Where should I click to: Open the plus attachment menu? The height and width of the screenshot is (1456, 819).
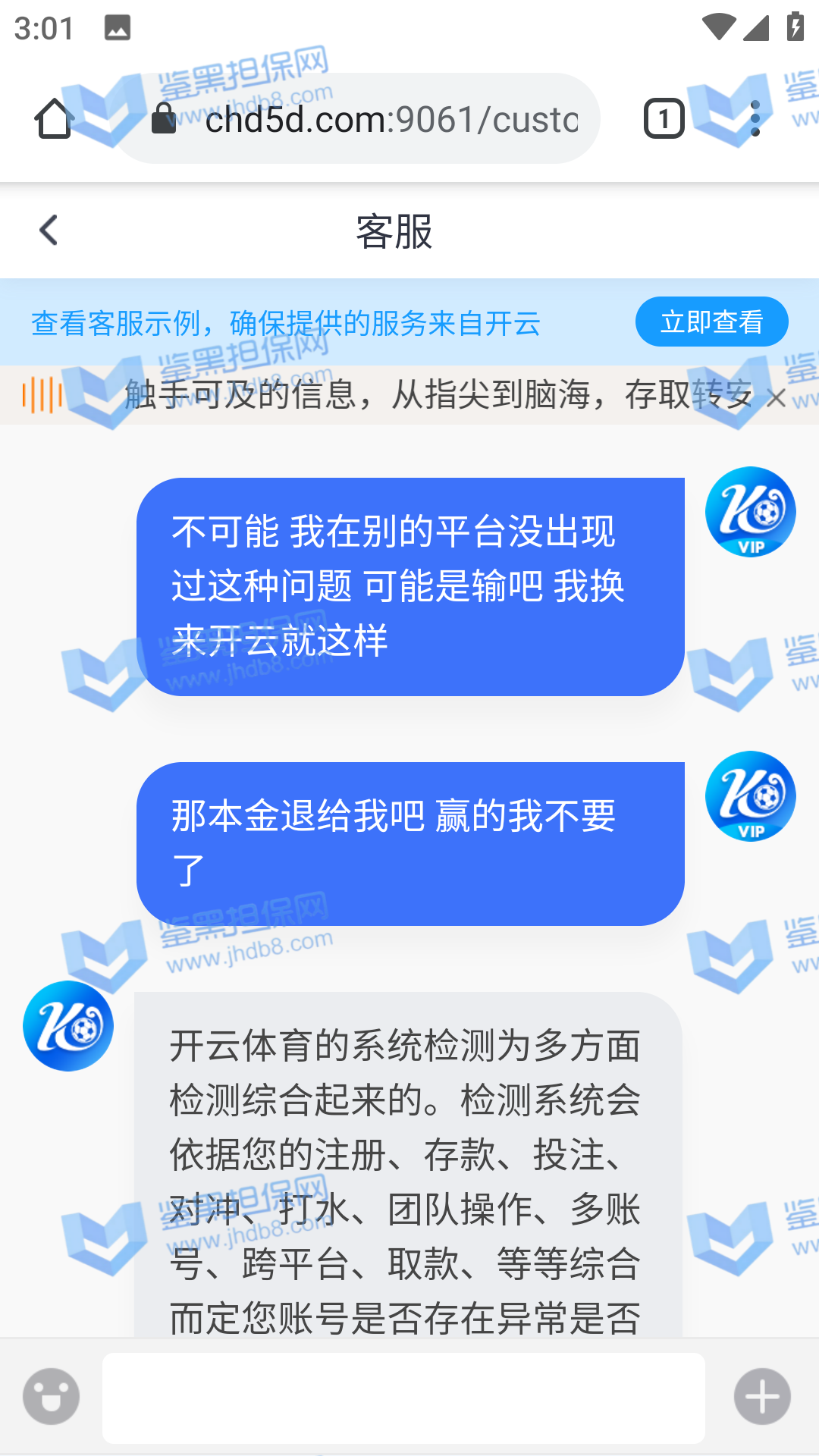point(762,1396)
